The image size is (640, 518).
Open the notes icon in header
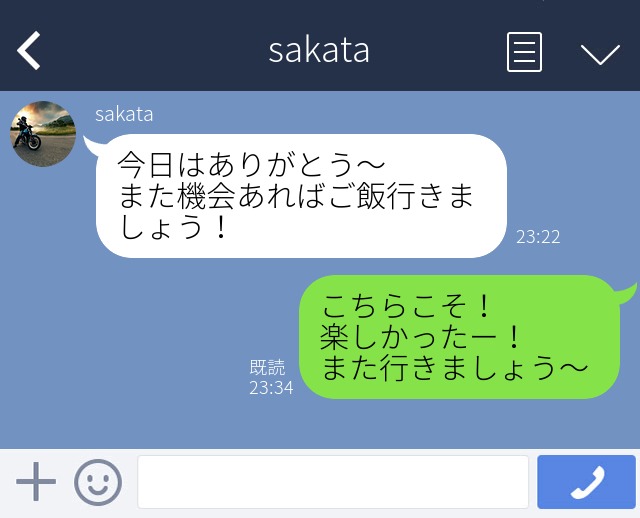tap(524, 52)
